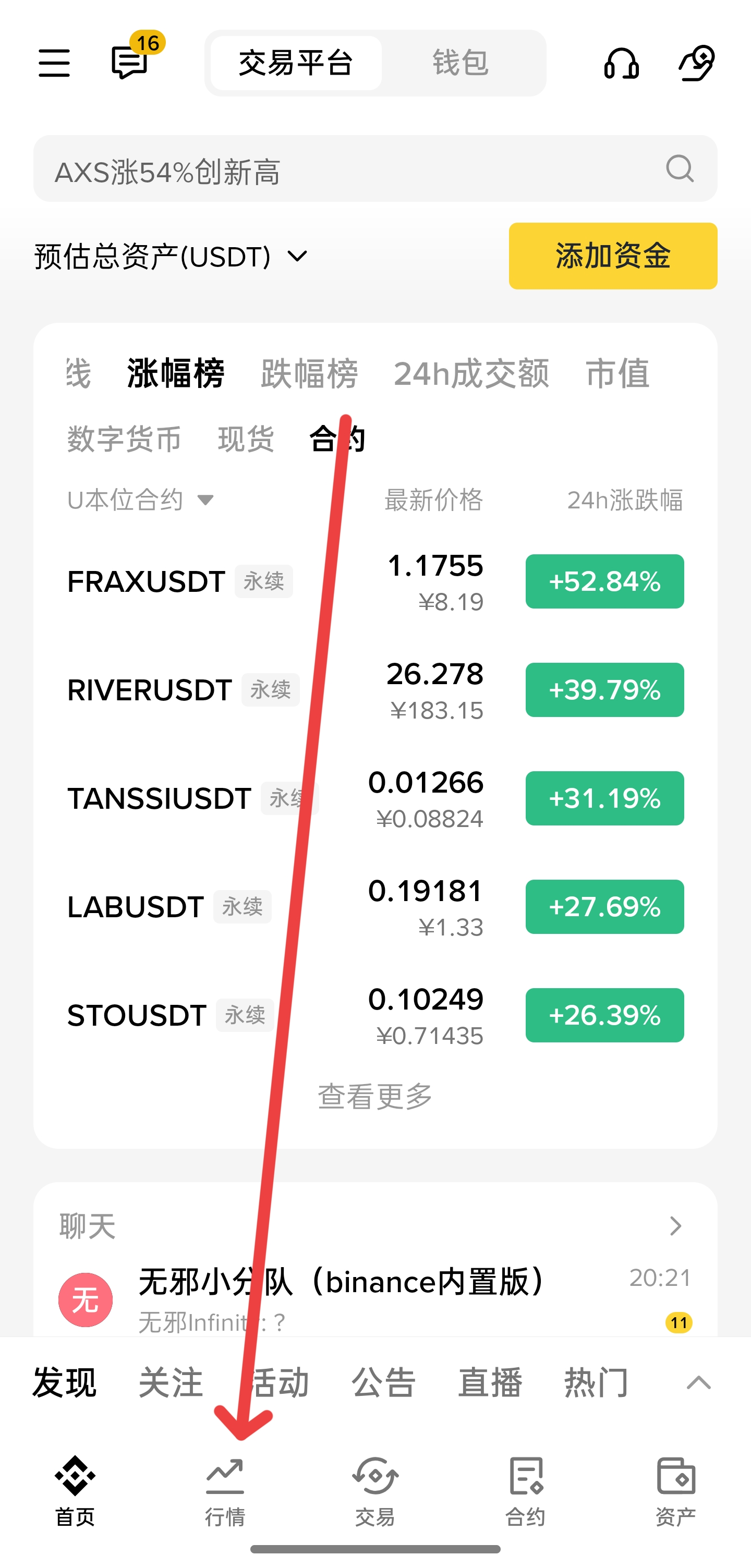Open the messages icon with badge 16

coord(130,63)
